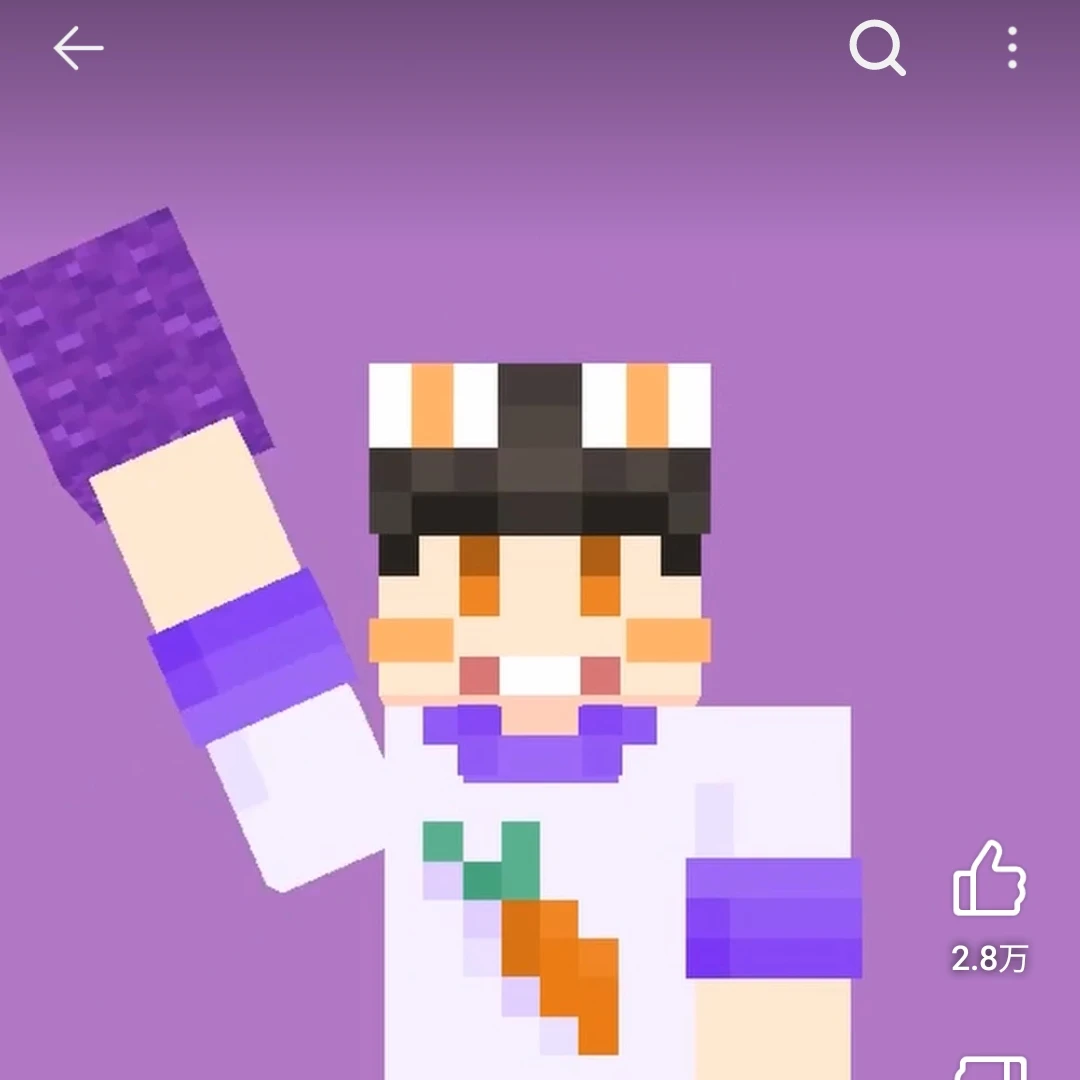Viewport: 1080px width, 1080px height.
Task: Open search with the magnifier icon
Action: 877,48
